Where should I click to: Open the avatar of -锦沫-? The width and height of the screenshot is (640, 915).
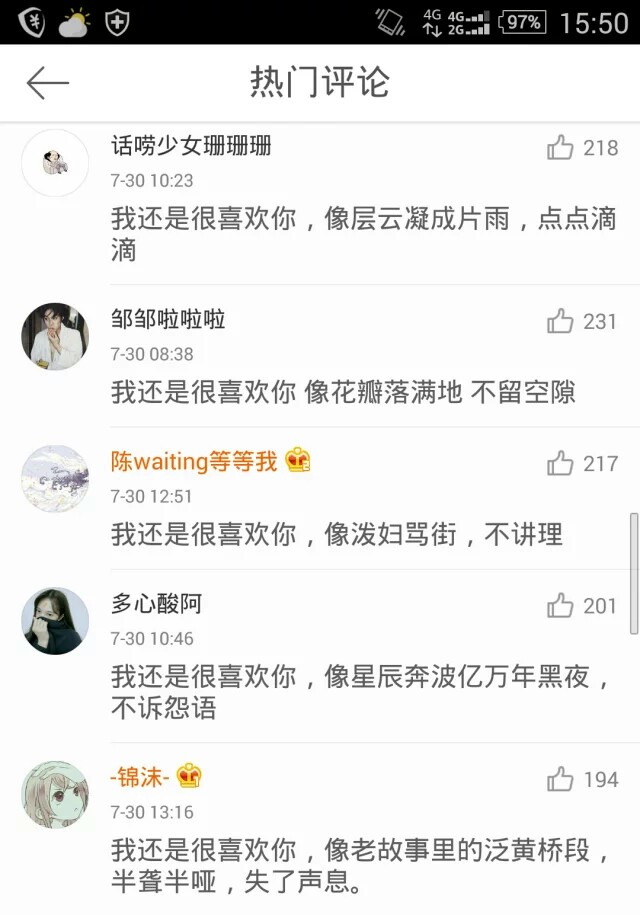click(x=55, y=795)
